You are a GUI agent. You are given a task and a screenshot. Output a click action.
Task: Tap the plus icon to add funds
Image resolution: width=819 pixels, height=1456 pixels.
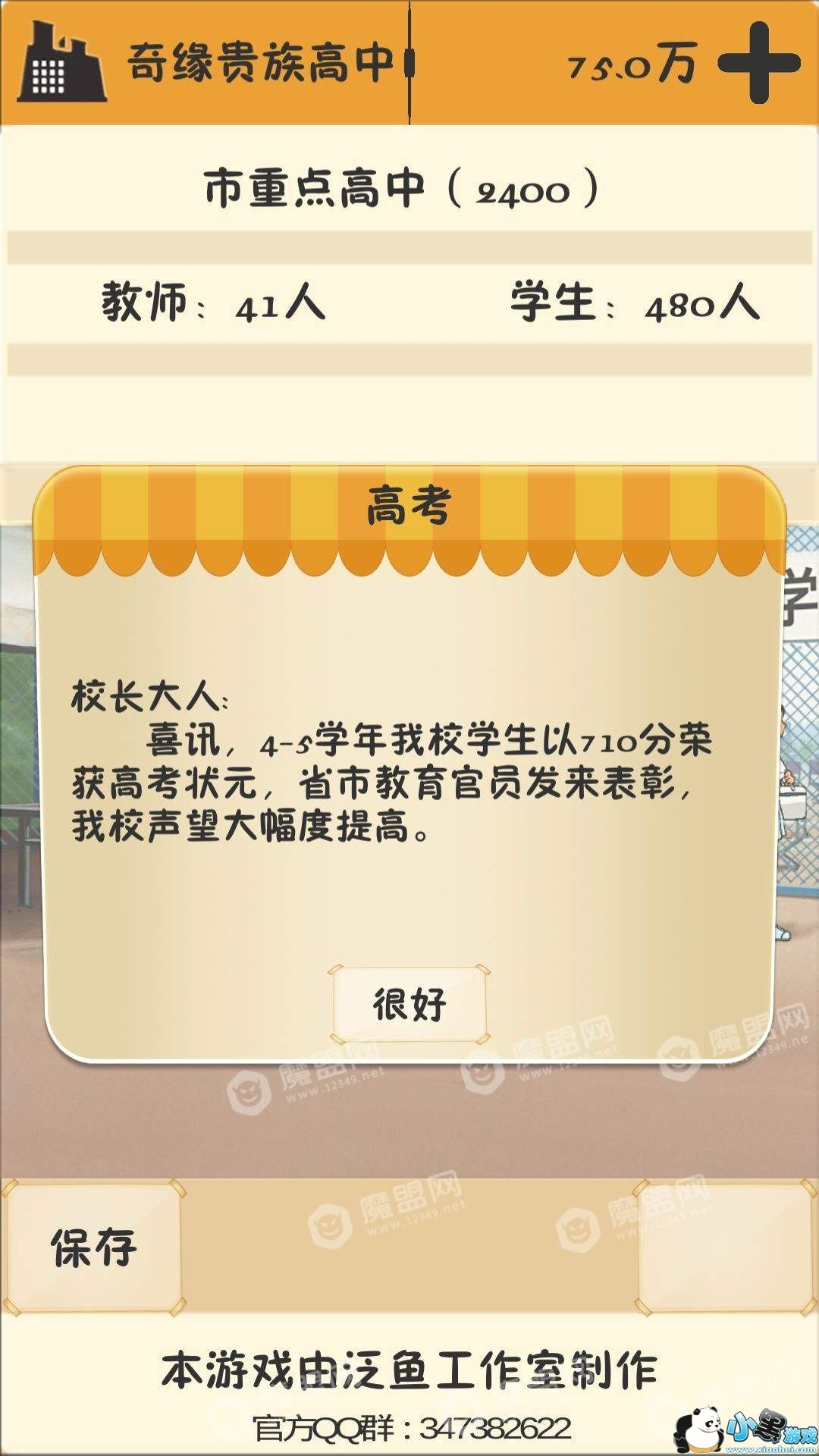759,62
